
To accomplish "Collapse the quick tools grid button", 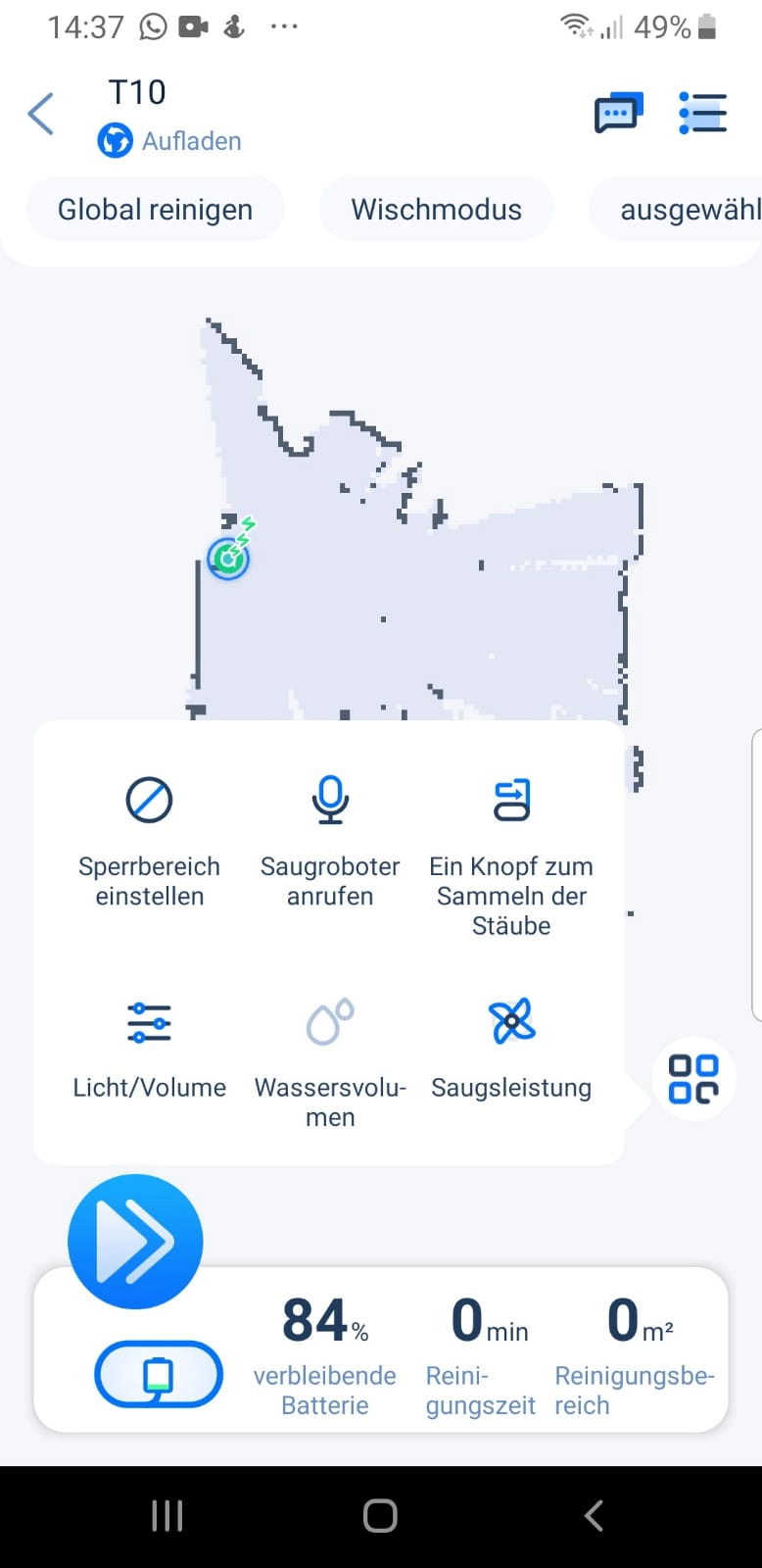I will (x=693, y=1079).
